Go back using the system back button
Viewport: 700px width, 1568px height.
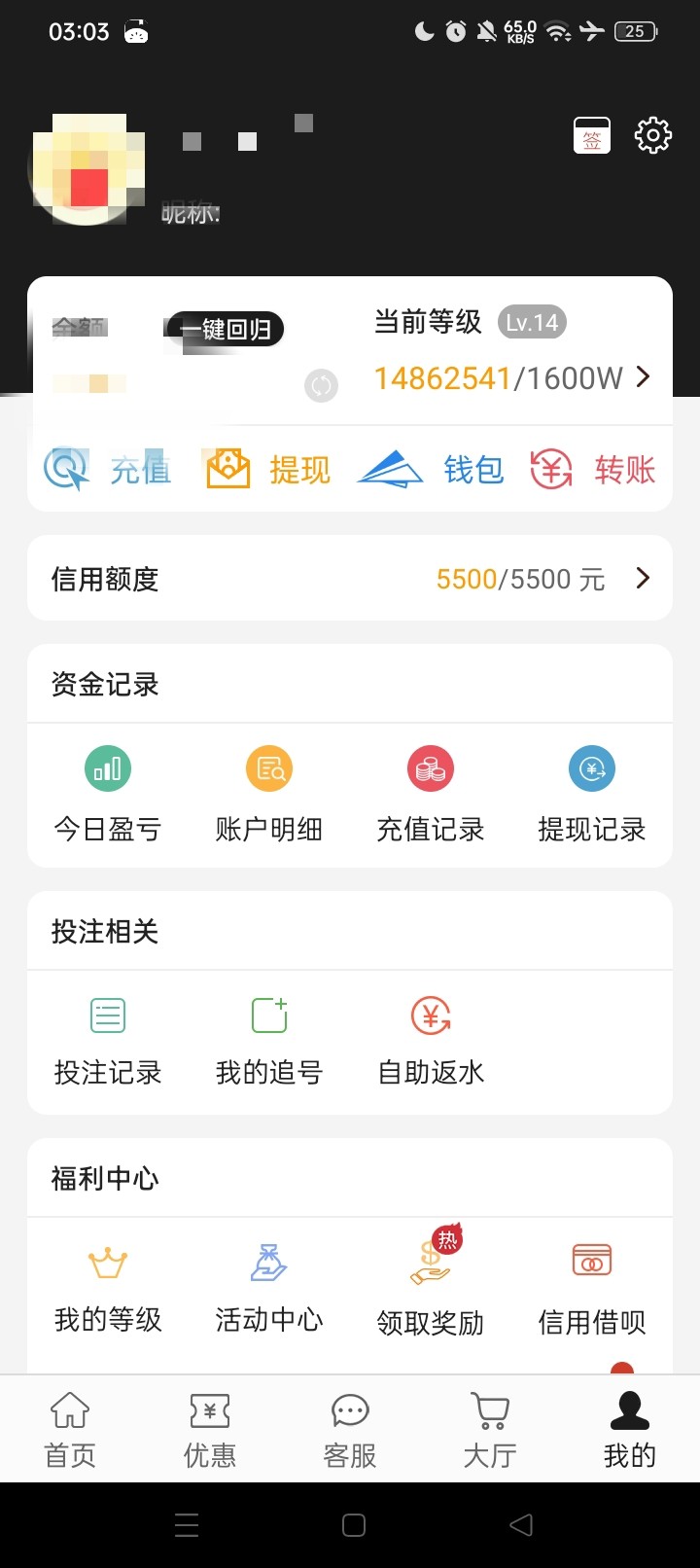(521, 1525)
